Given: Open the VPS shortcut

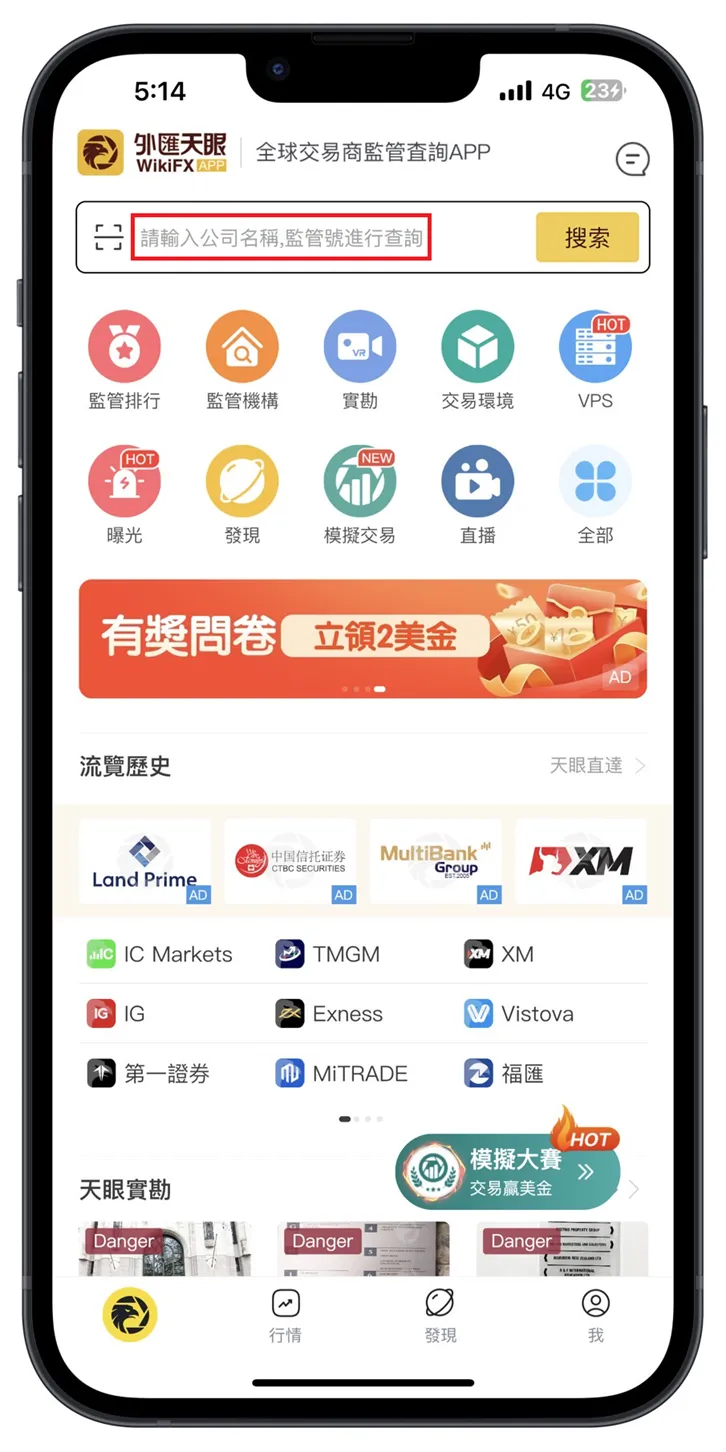Looking at the screenshot, I should 595,361.
